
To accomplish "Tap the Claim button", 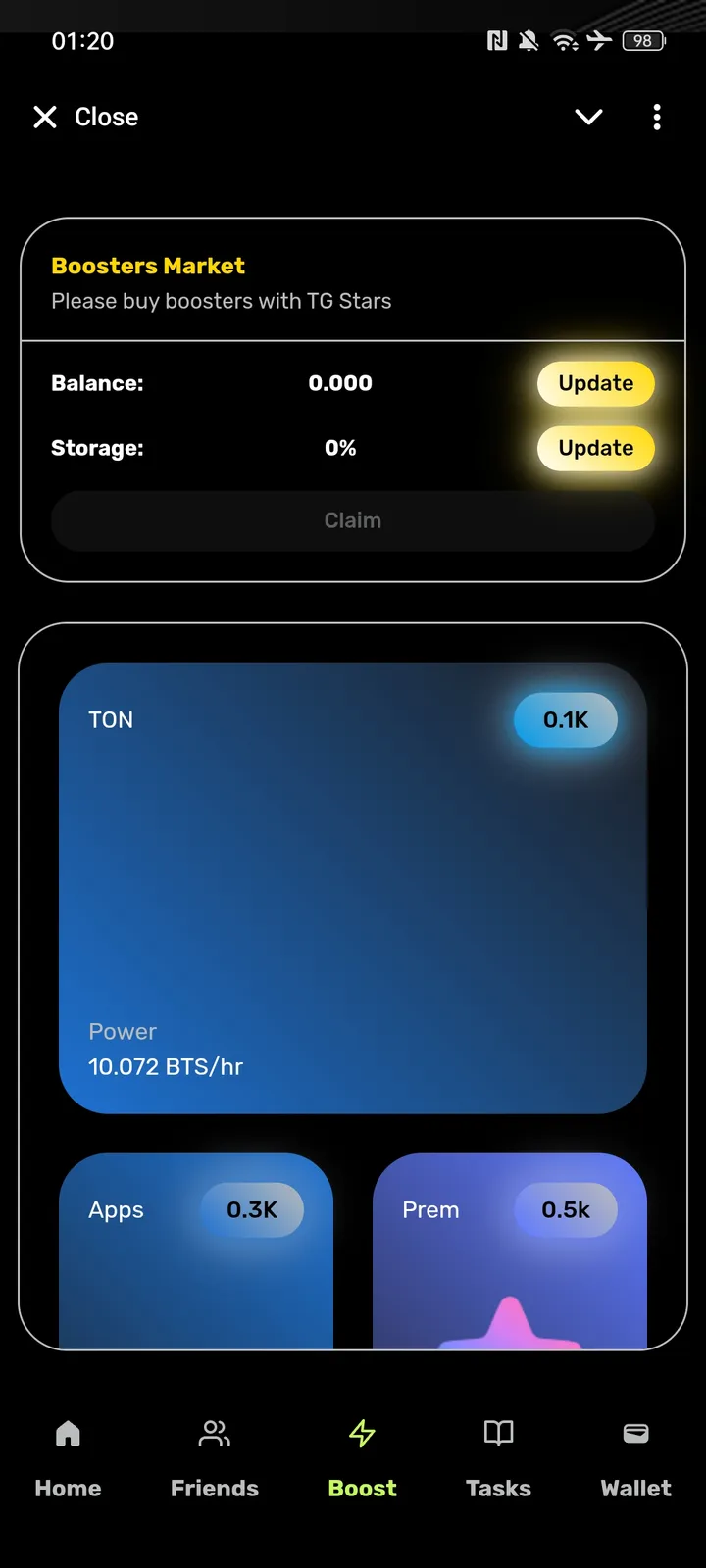I will (353, 520).
